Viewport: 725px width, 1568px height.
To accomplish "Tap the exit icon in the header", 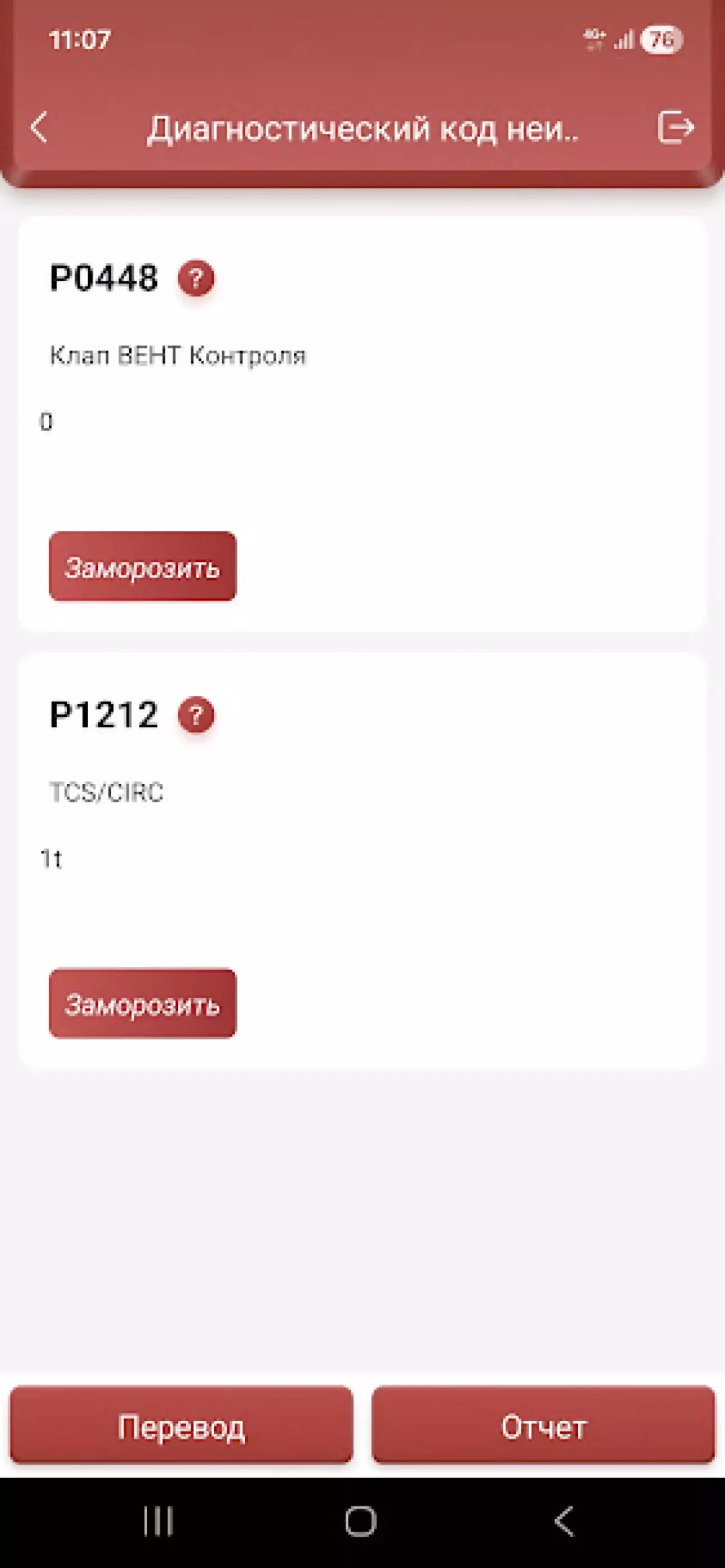I will tap(675, 127).
